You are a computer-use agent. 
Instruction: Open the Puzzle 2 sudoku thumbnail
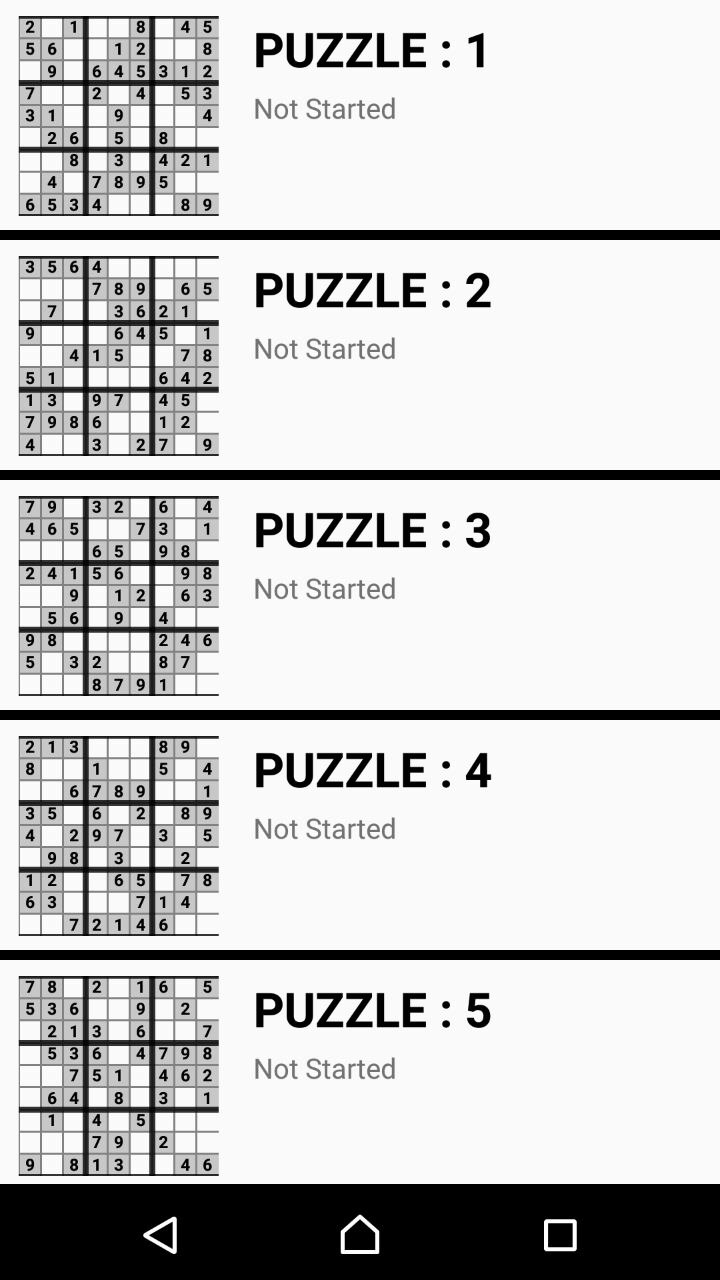(118, 355)
